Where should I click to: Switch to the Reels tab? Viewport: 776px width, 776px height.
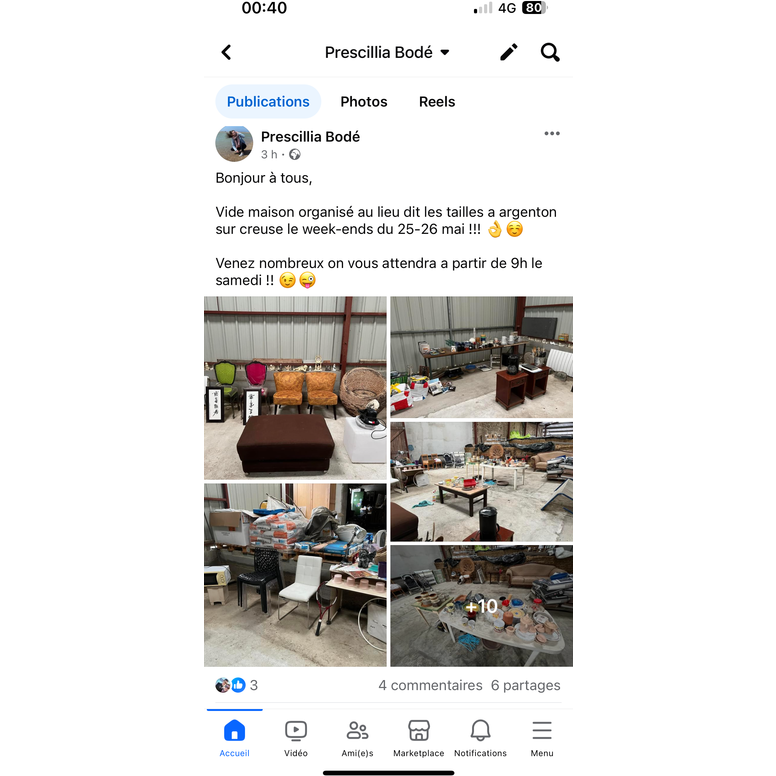(437, 102)
